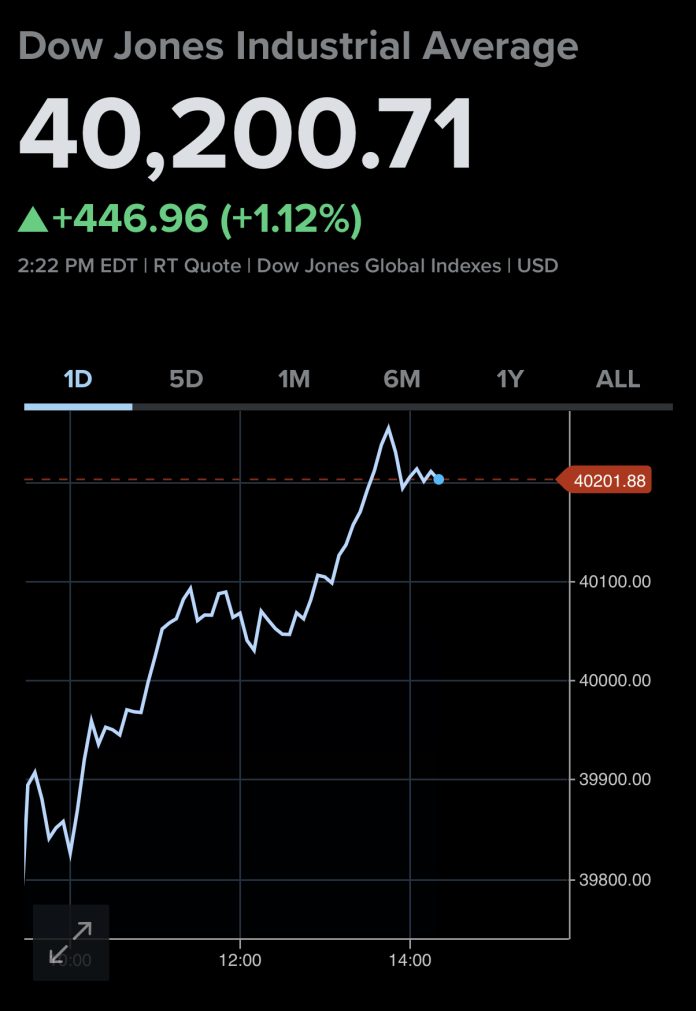The image size is (696, 1011).
Task: Switch chart to 6M range
Action: pyautogui.click(x=402, y=380)
